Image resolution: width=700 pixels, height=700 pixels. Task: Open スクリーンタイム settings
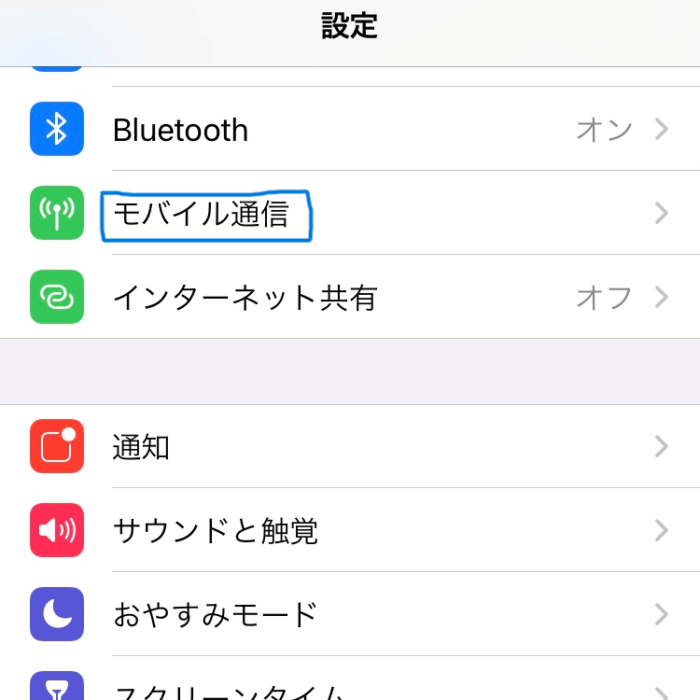[x=350, y=688]
